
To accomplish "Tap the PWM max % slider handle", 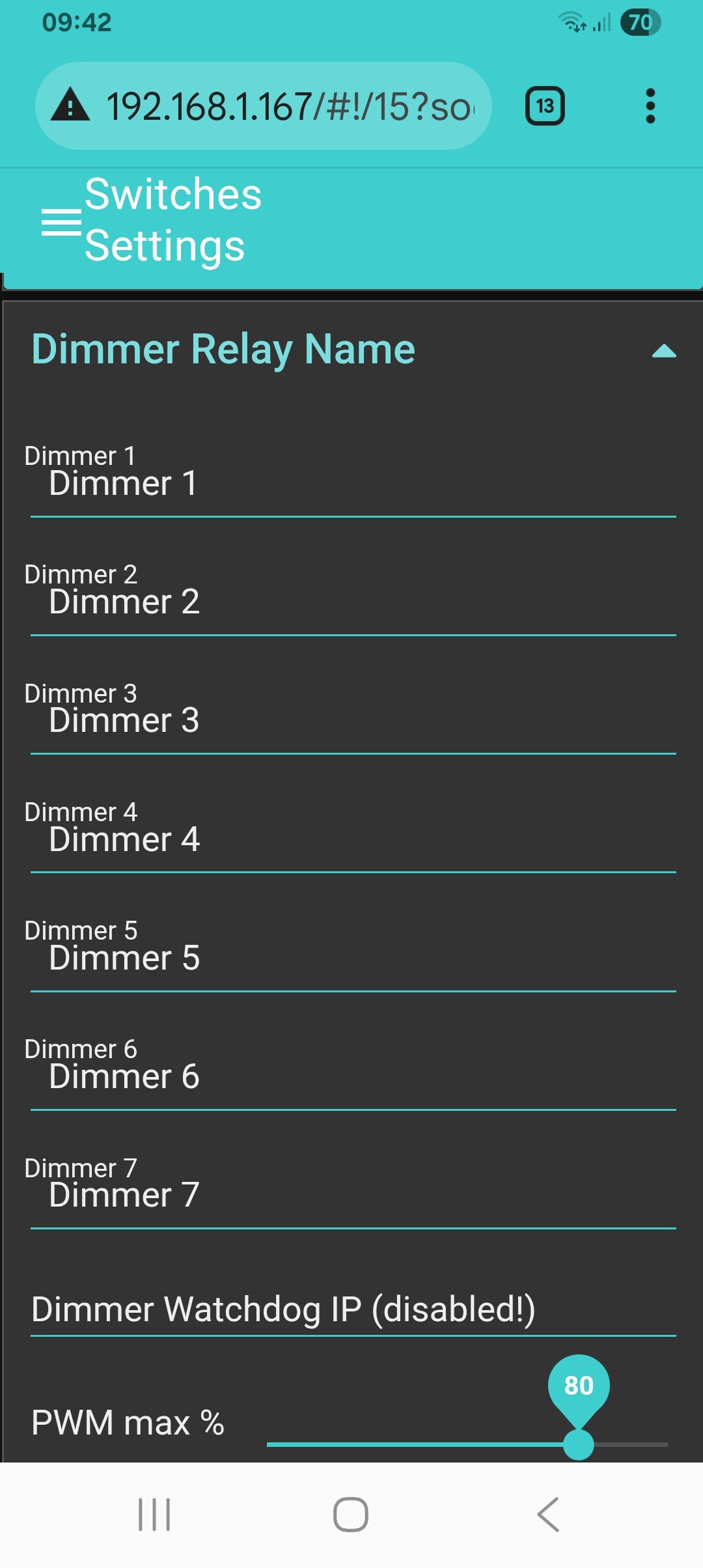I will pos(578,1444).
